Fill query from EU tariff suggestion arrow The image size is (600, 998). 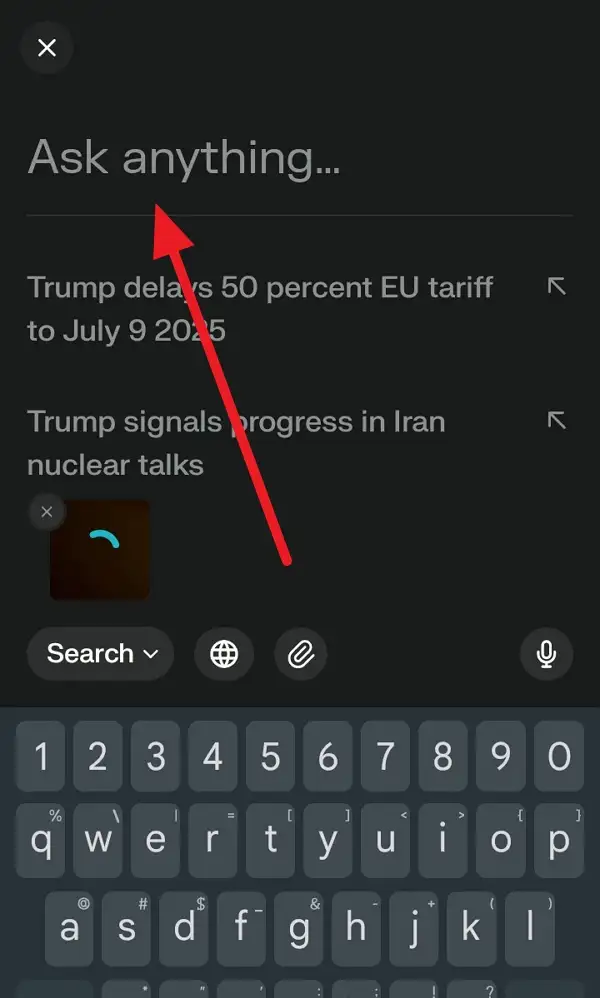point(557,286)
